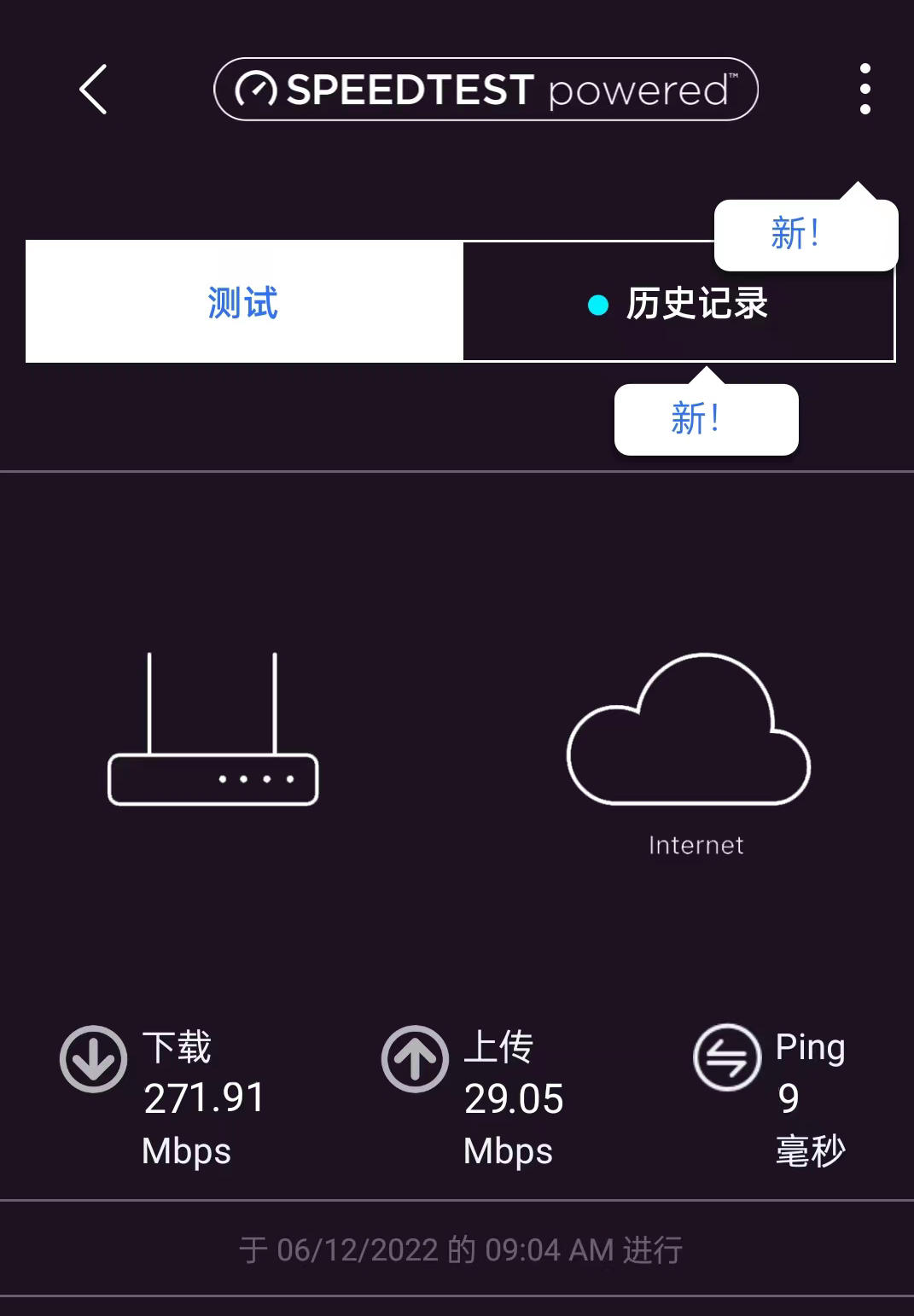Tap the back arrow at top left

(92, 90)
